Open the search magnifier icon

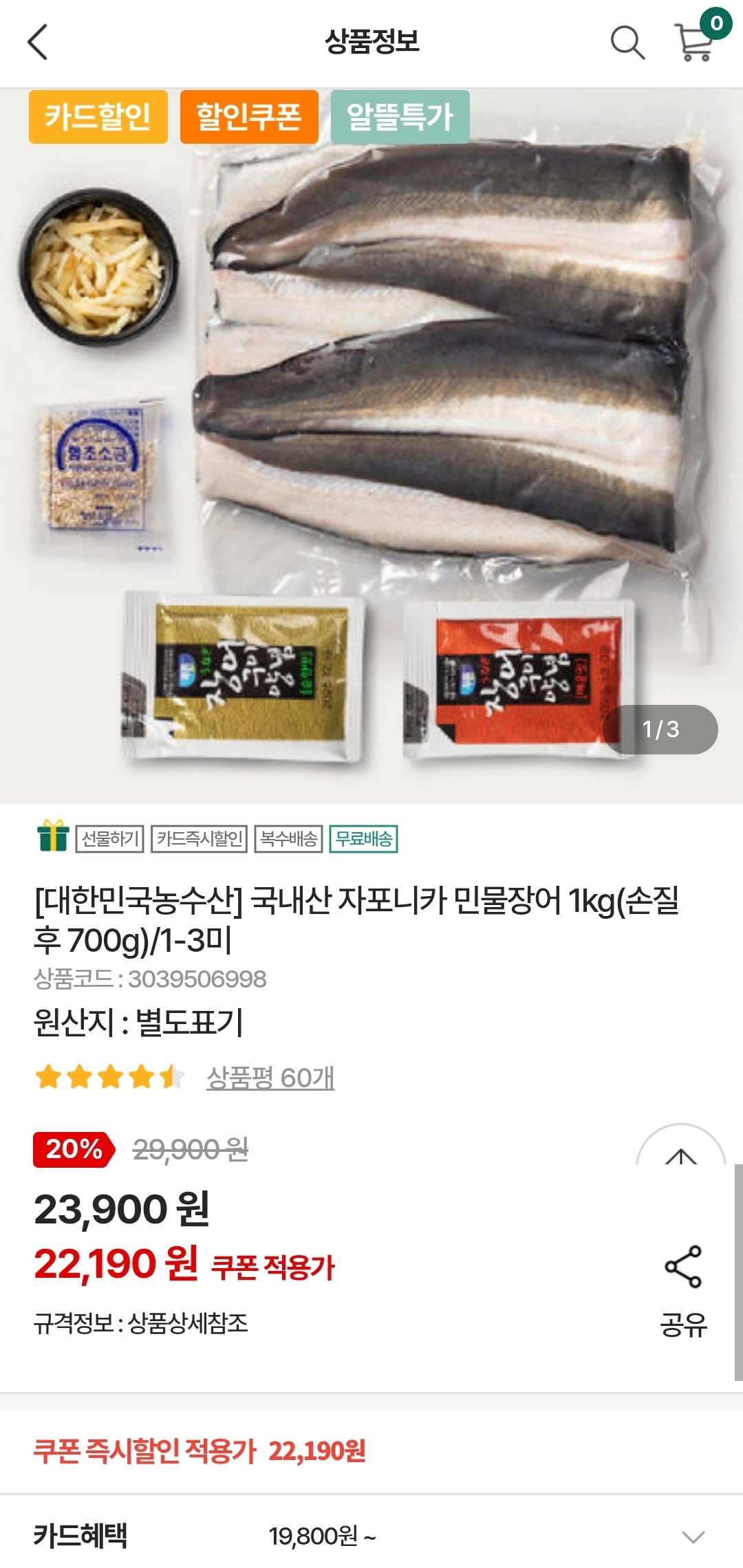pyautogui.click(x=627, y=43)
